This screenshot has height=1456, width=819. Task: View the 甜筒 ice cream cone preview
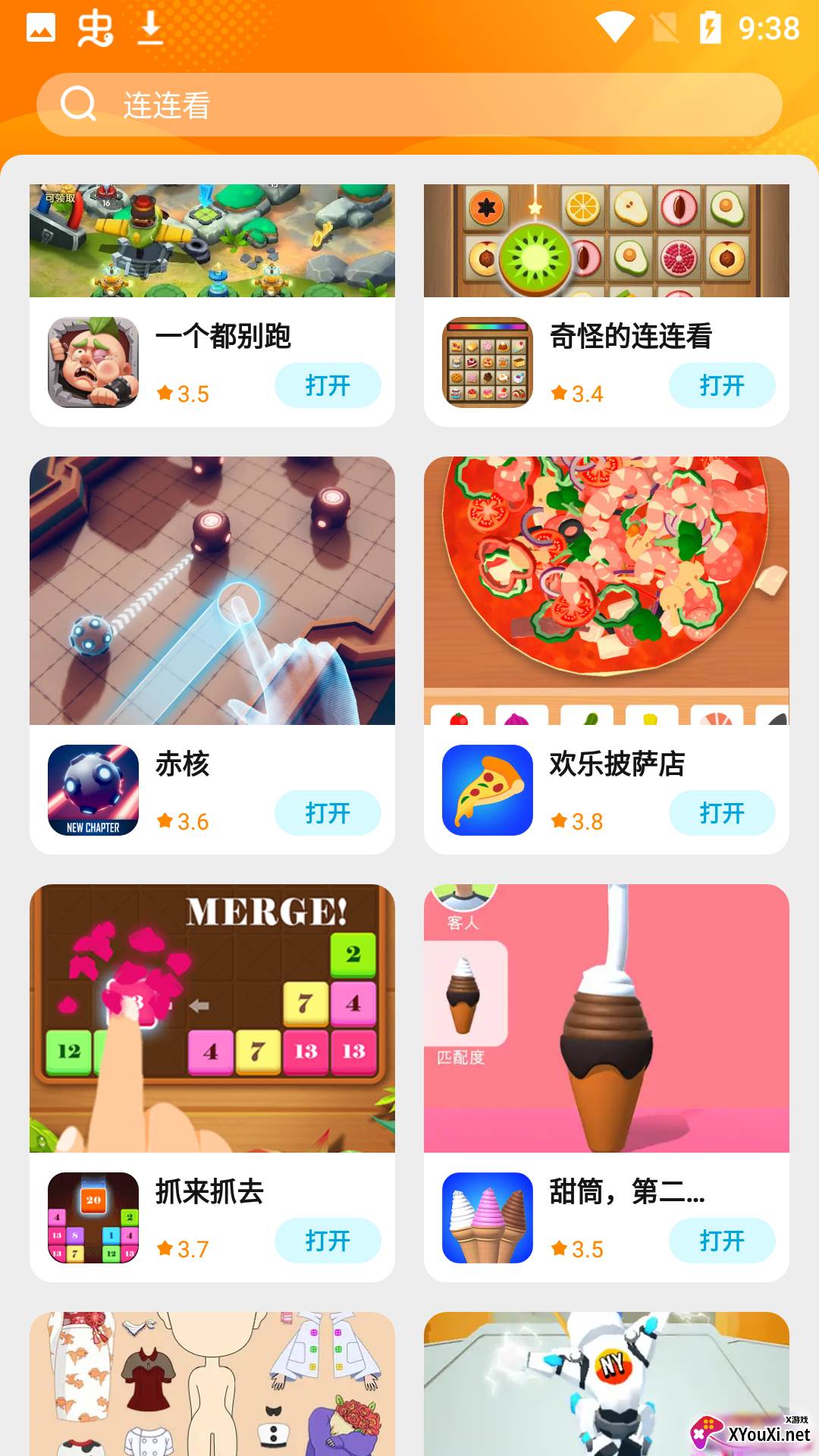pos(607,1018)
